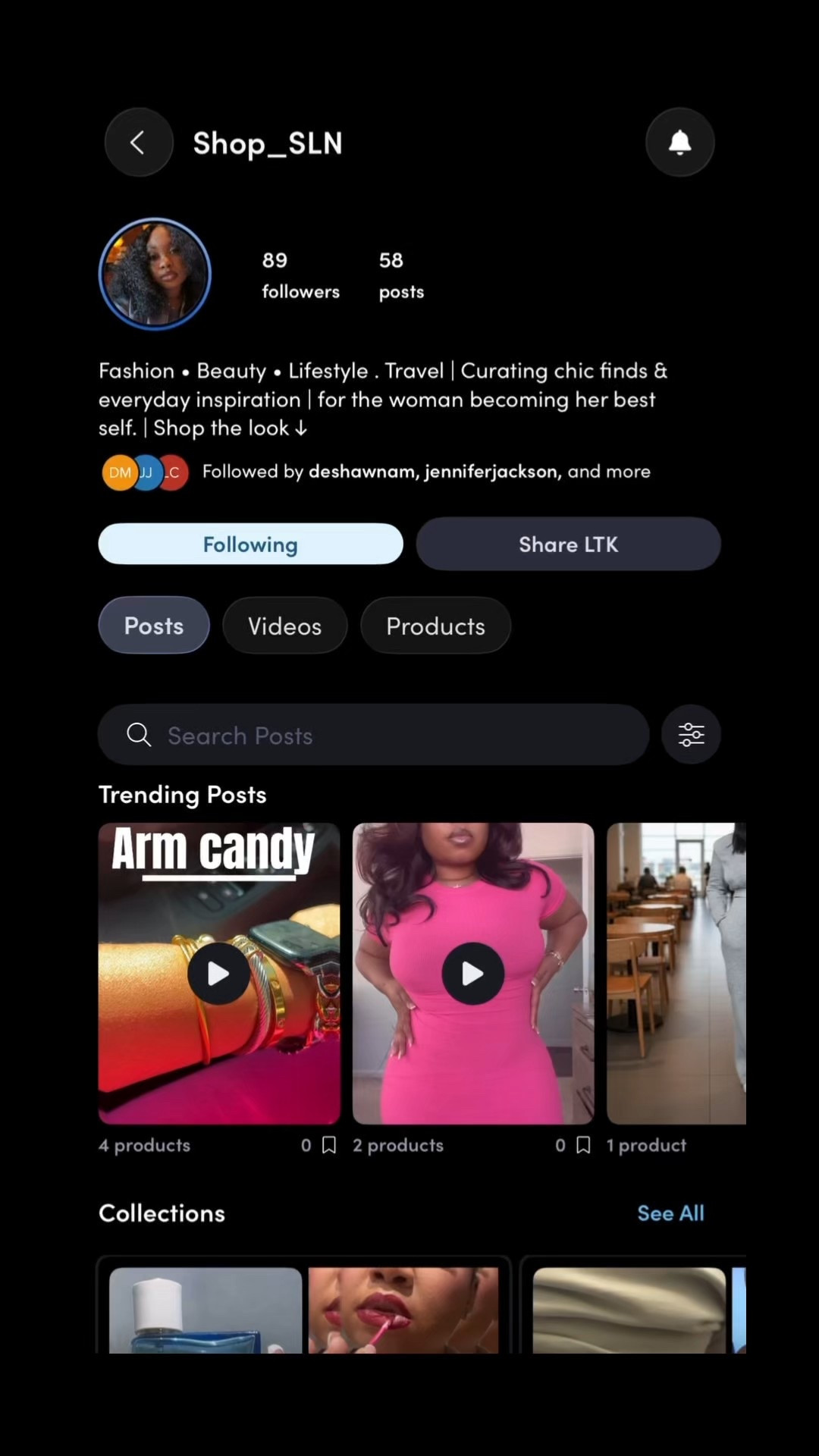
Task: View followers list by deshawnam and jenniferjackson
Action: 425,472
